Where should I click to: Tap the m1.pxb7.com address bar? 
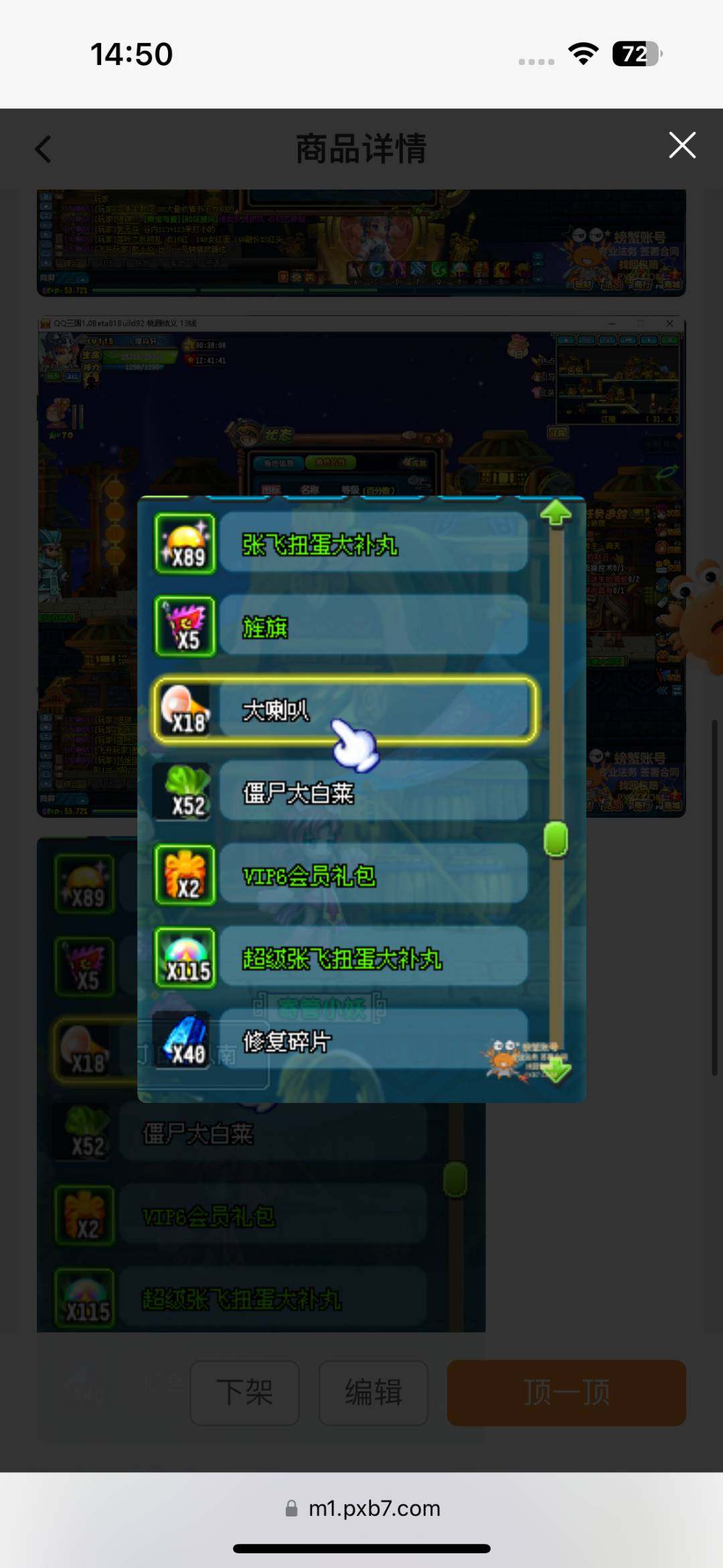(361, 1507)
